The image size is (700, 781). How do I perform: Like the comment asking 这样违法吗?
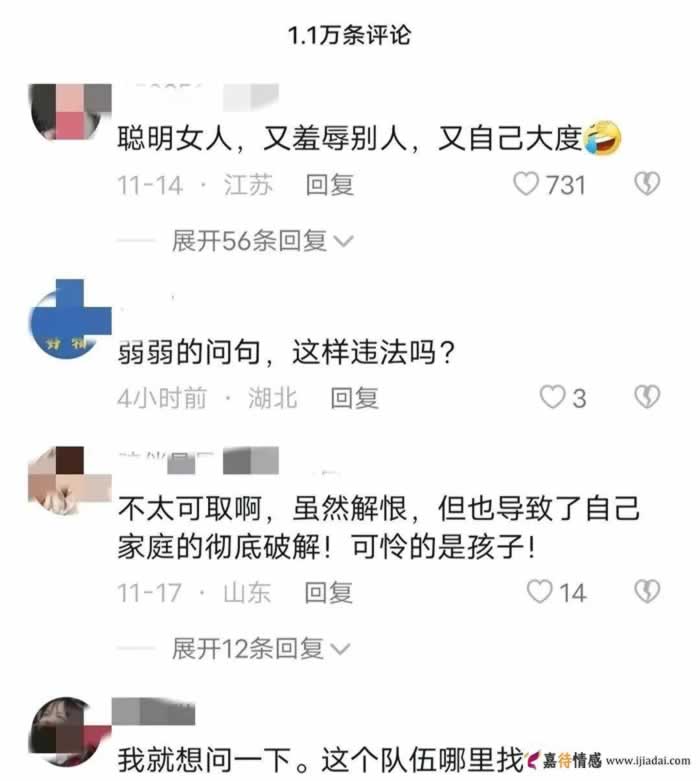pyautogui.click(x=553, y=397)
